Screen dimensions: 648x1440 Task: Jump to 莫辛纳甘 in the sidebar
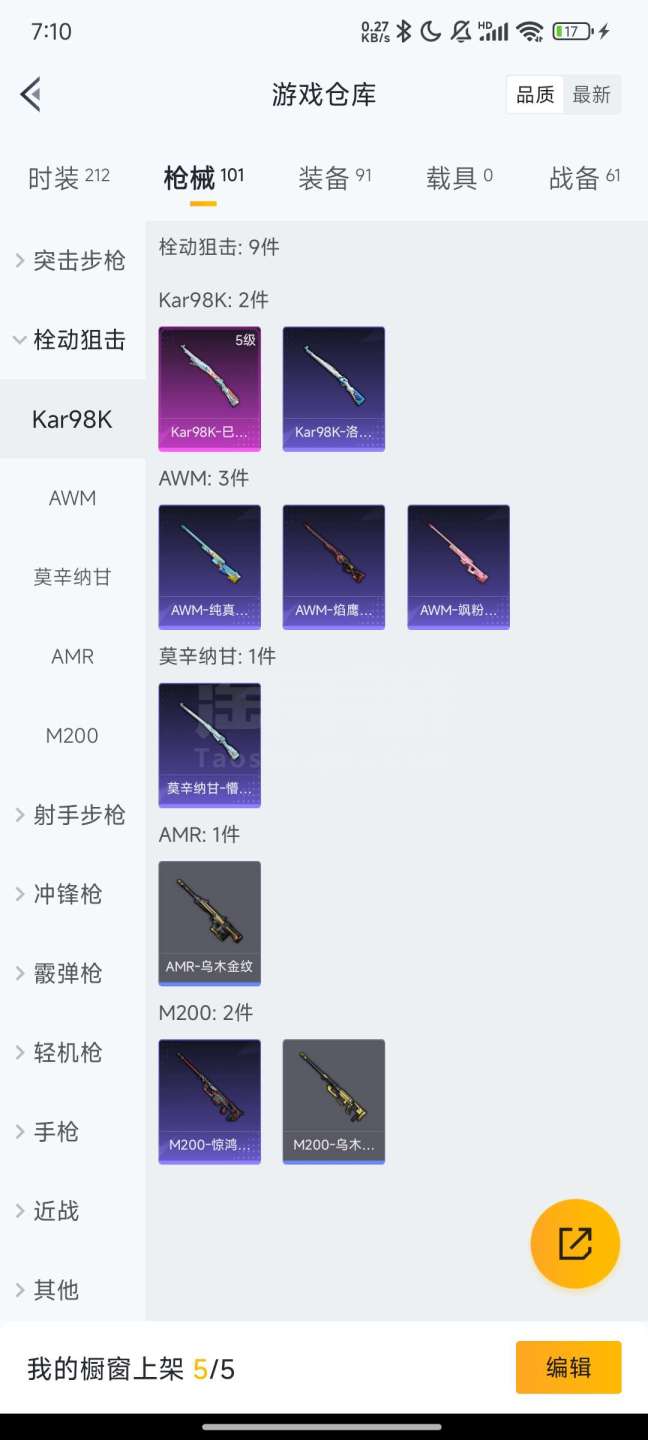72,577
